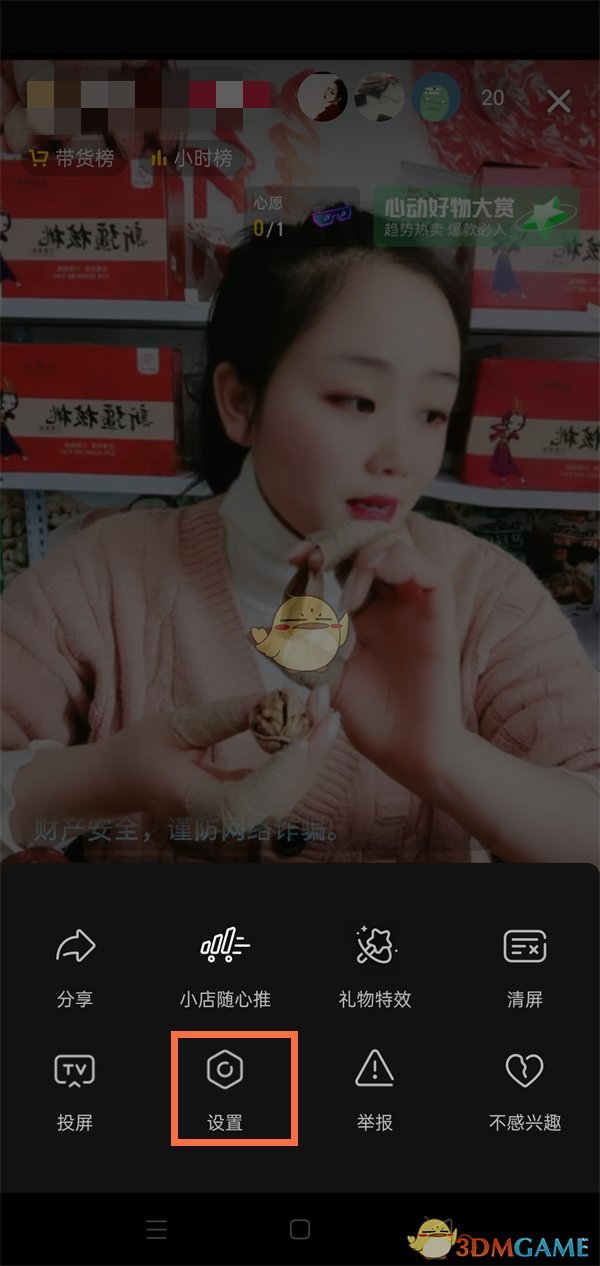Select 投屏 to cast to TV
The width and height of the screenshot is (600, 1266).
coord(75,1088)
